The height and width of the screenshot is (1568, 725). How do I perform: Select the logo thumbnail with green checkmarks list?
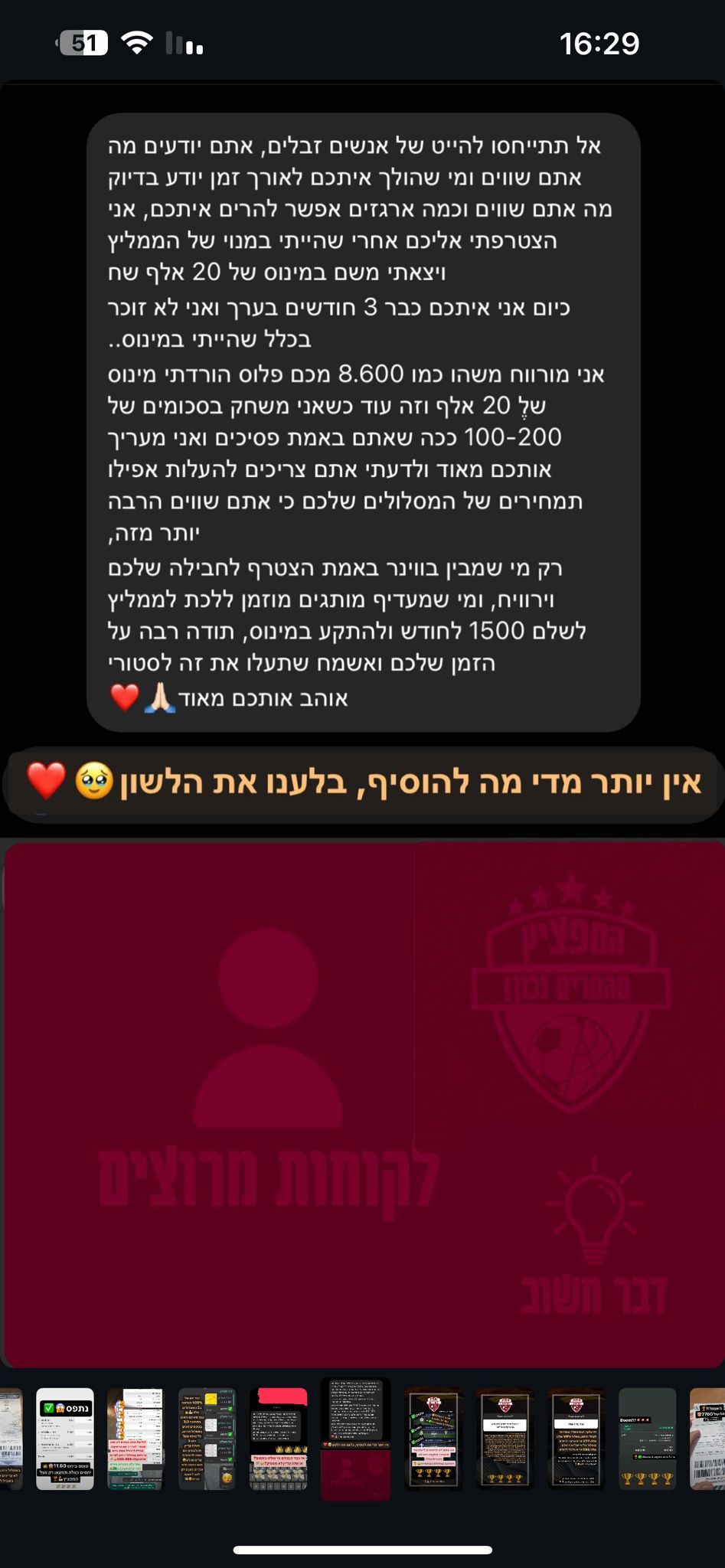[433, 1439]
